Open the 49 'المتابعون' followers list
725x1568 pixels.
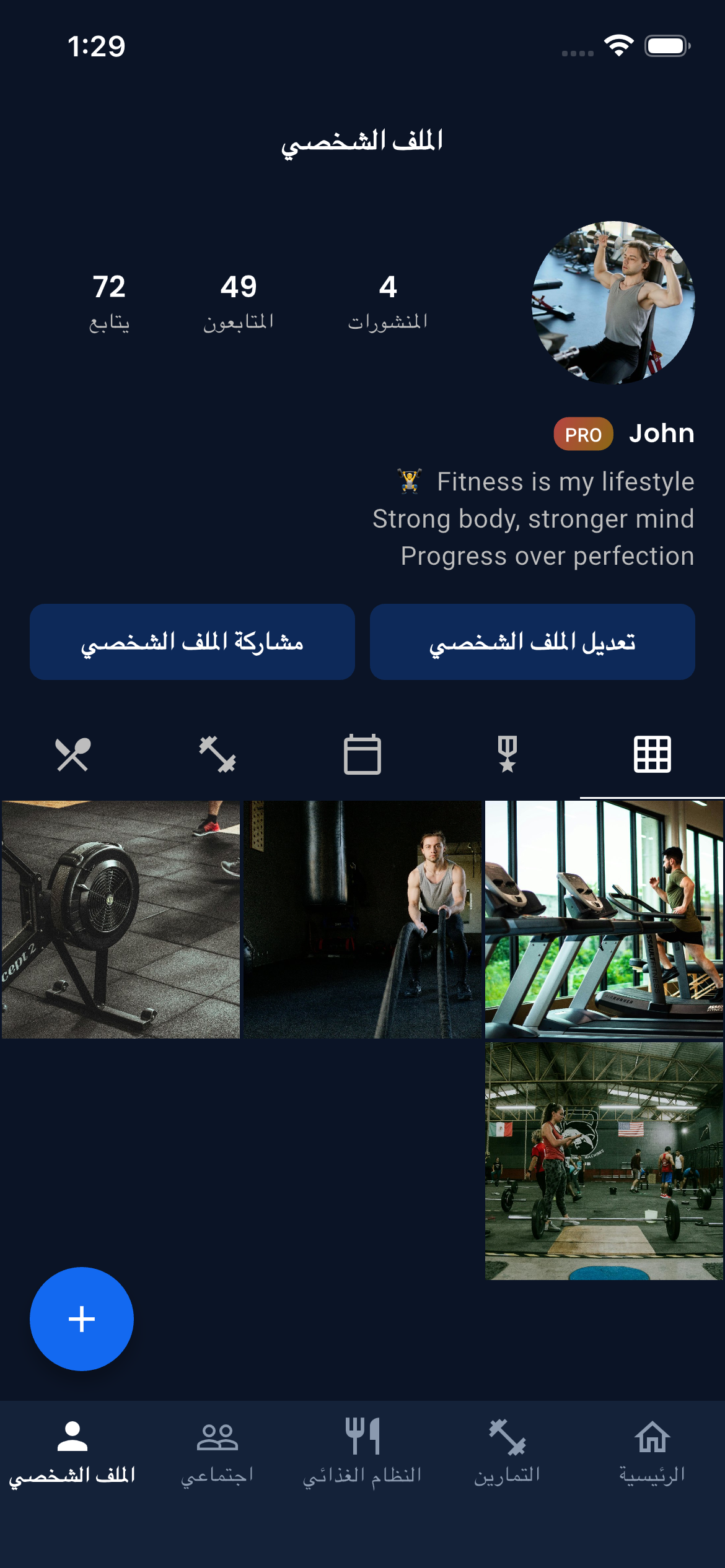238,302
